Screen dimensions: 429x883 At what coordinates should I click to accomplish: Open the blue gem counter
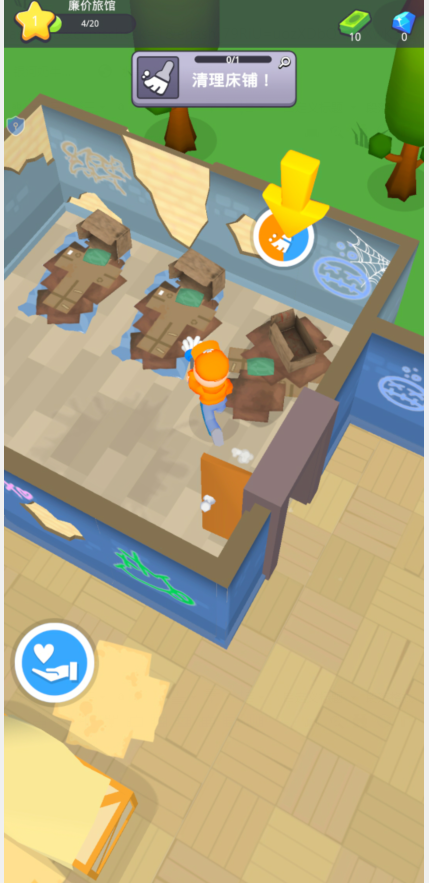pyautogui.click(x=404, y=26)
